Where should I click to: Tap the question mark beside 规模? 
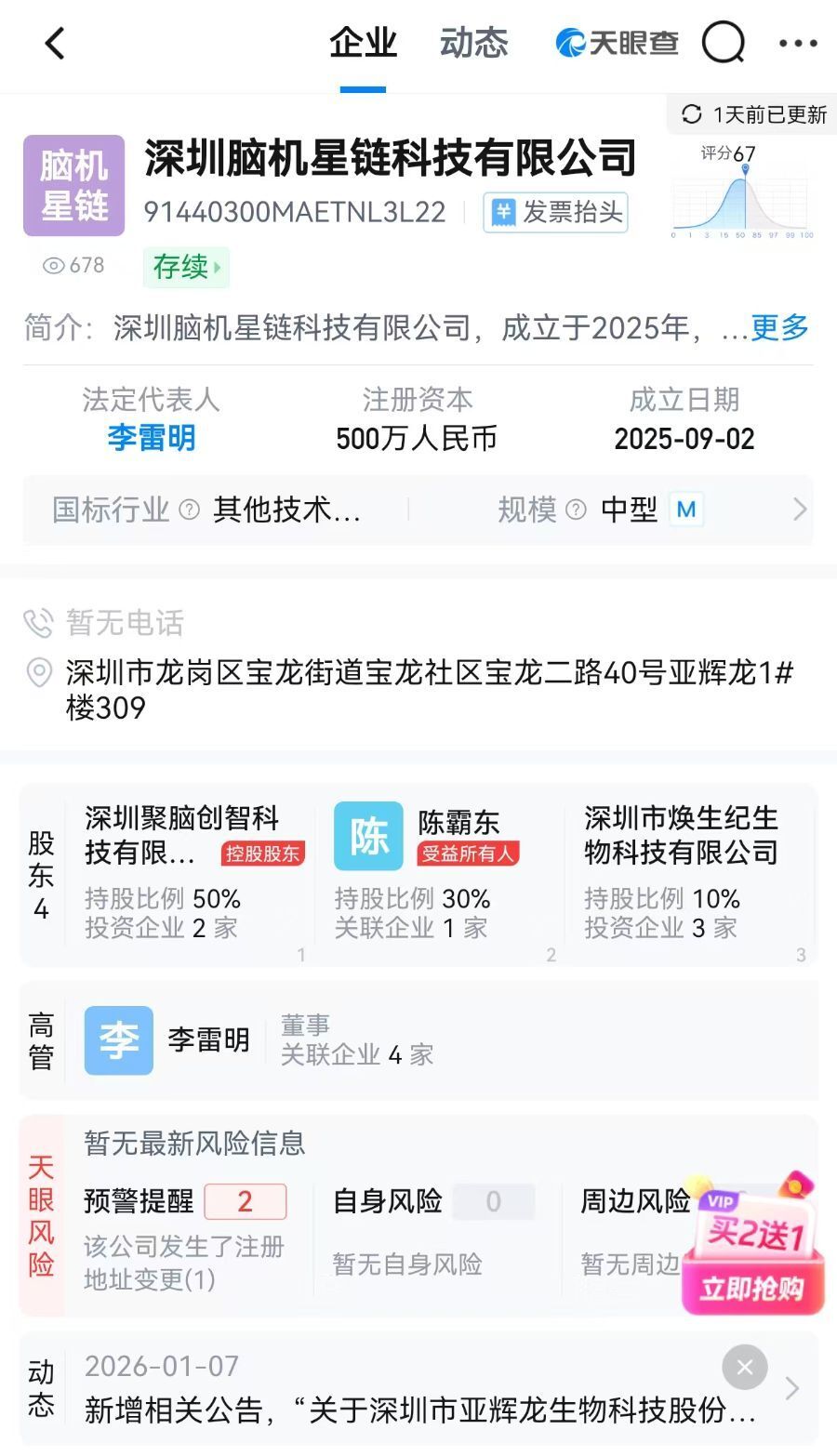click(x=578, y=510)
